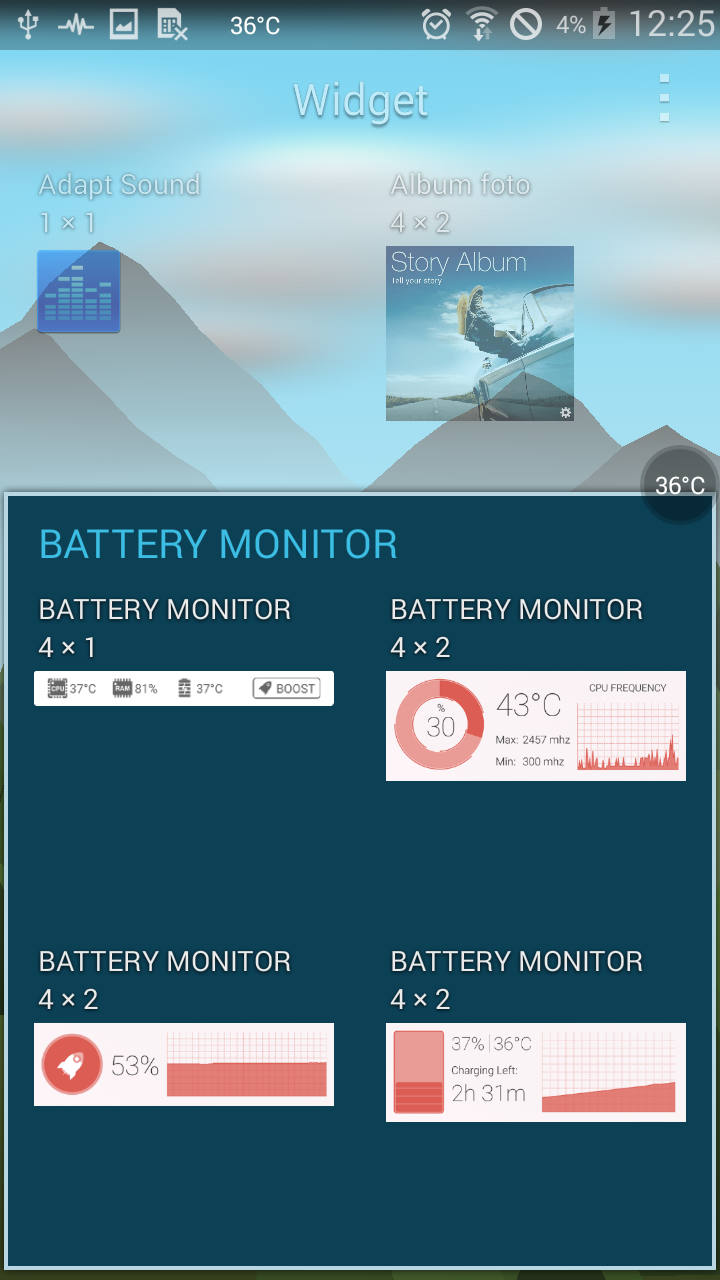
Task: Choose the Story Album photo widget
Action: click(480, 333)
